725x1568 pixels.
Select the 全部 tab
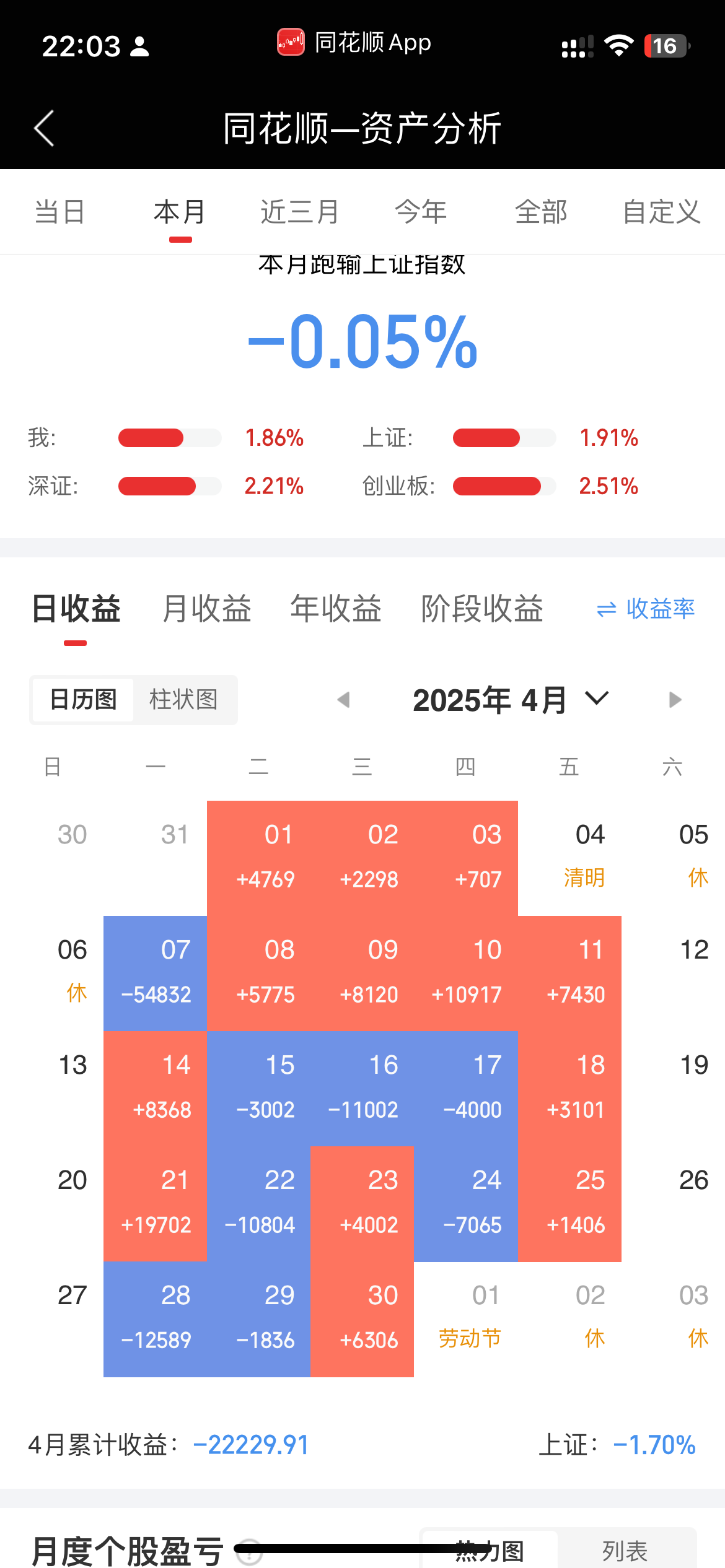click(541, 212)
